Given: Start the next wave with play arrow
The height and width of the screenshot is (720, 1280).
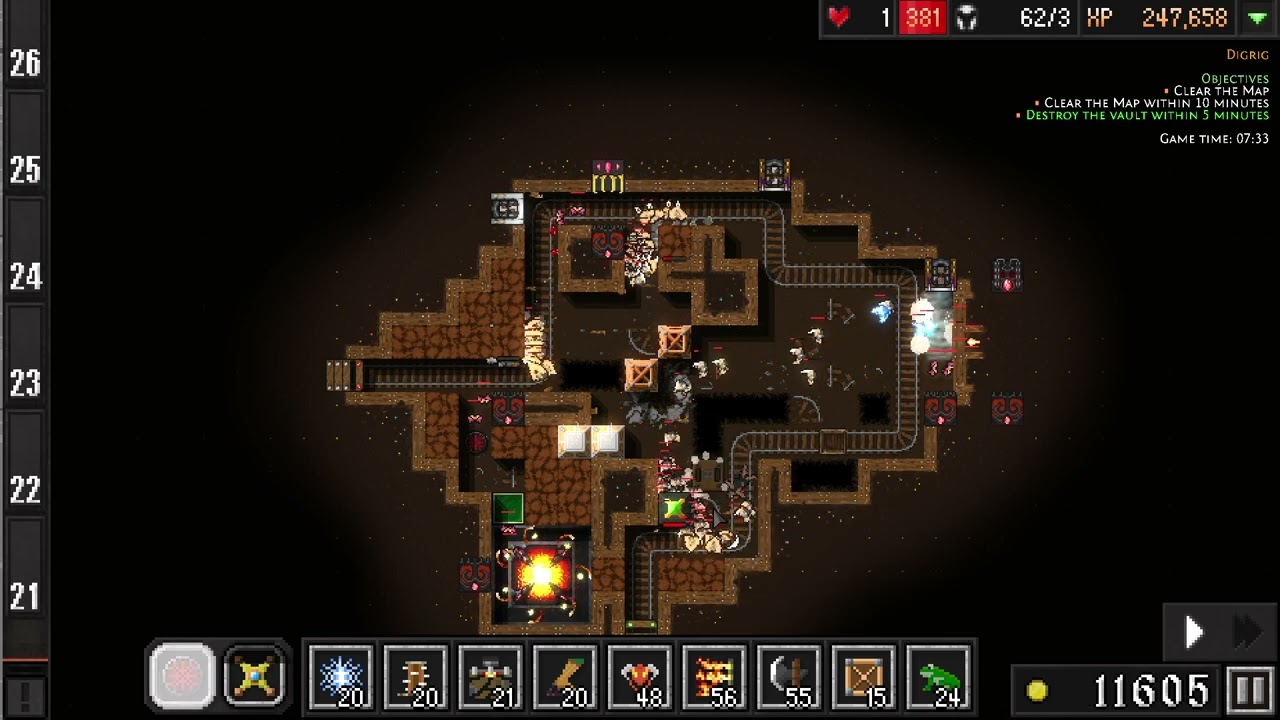Looking at the screenshot, I should [x=1194, y=632].
